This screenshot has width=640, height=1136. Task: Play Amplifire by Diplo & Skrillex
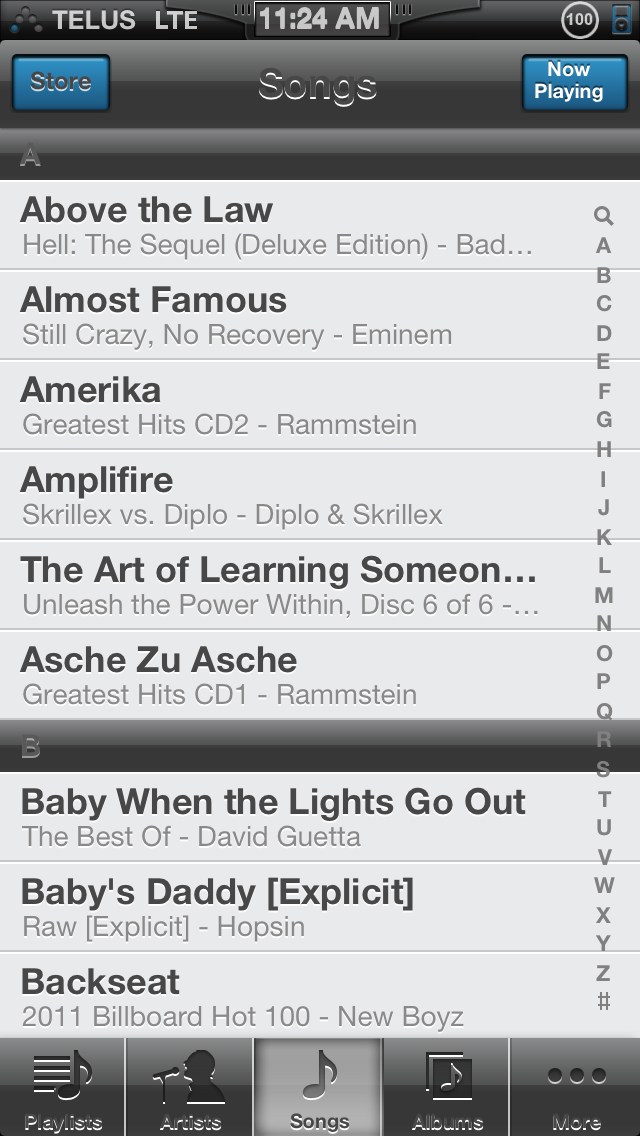click(x=320, y=495)
